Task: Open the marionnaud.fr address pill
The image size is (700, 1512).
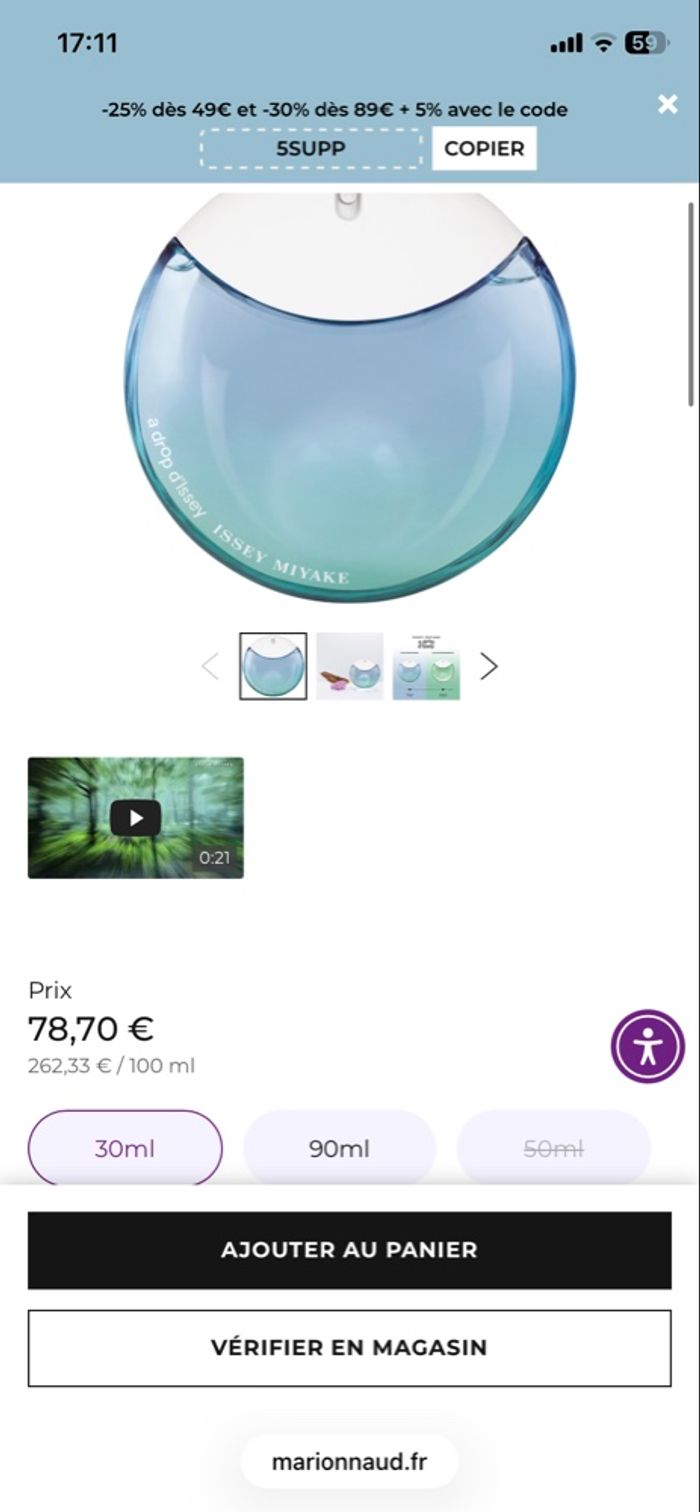Action: click(349, 1462)
